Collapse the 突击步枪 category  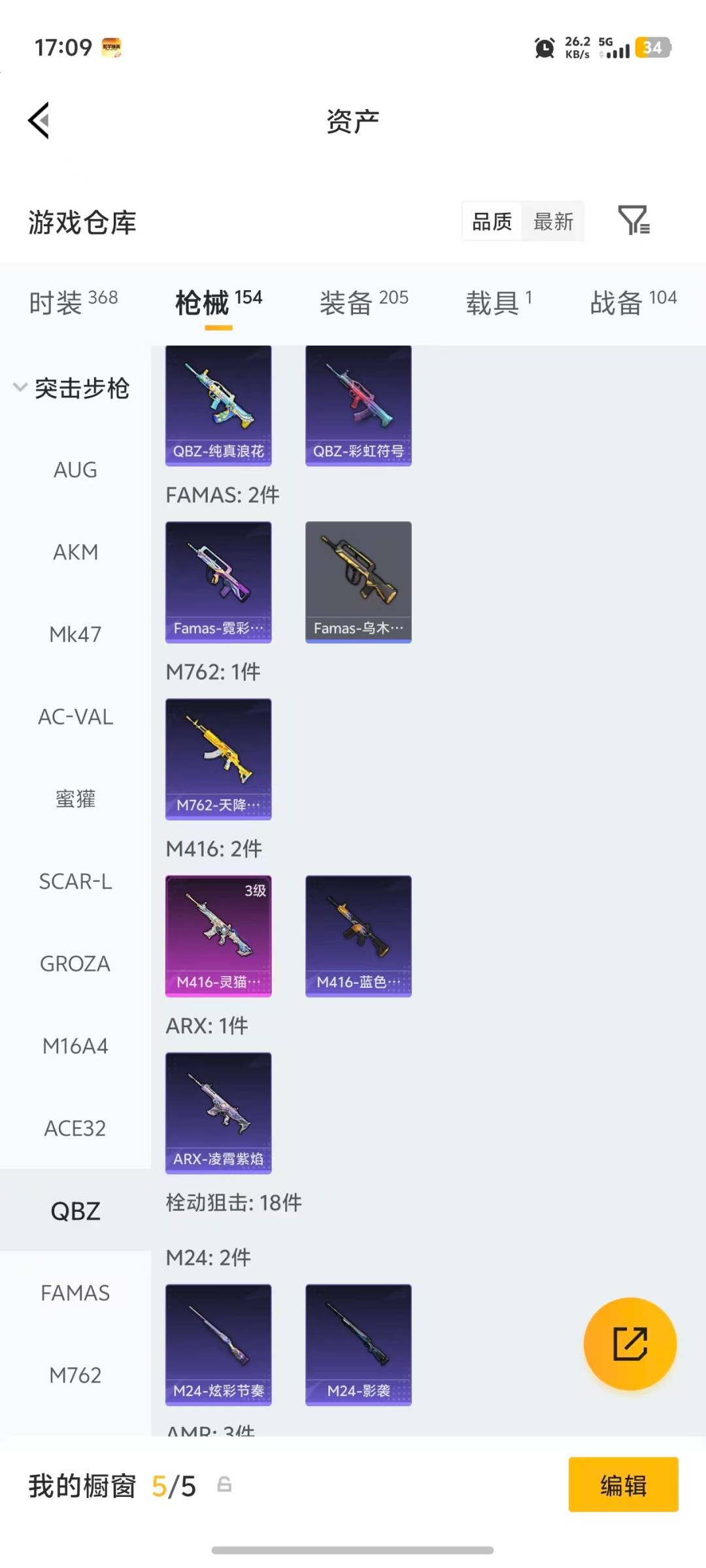click(x=72, y=388)
